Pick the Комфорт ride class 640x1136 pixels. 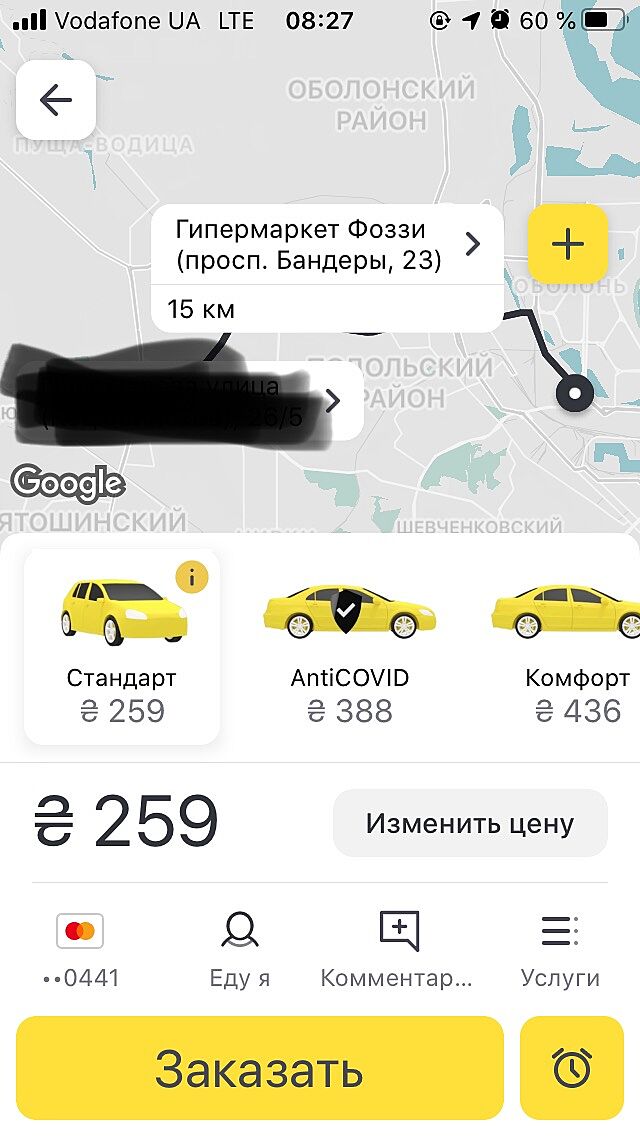[572, 646]
